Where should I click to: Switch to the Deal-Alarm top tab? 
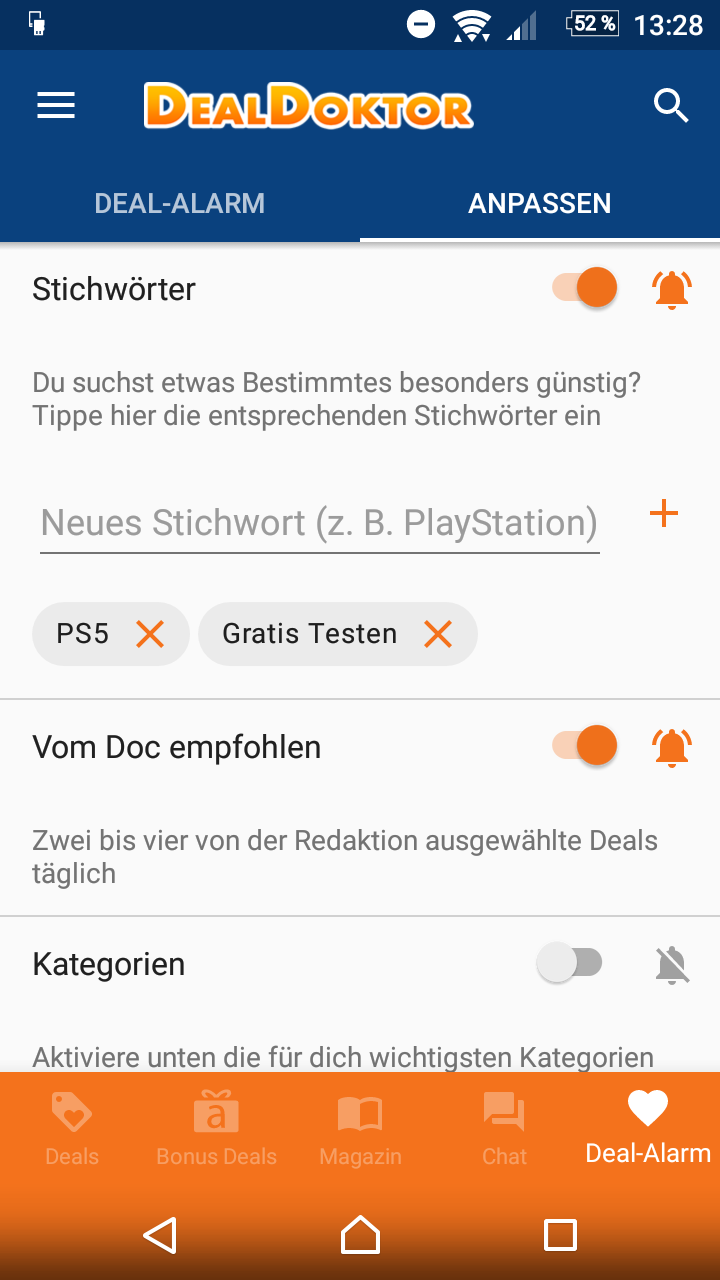click(x=180, y=203)
